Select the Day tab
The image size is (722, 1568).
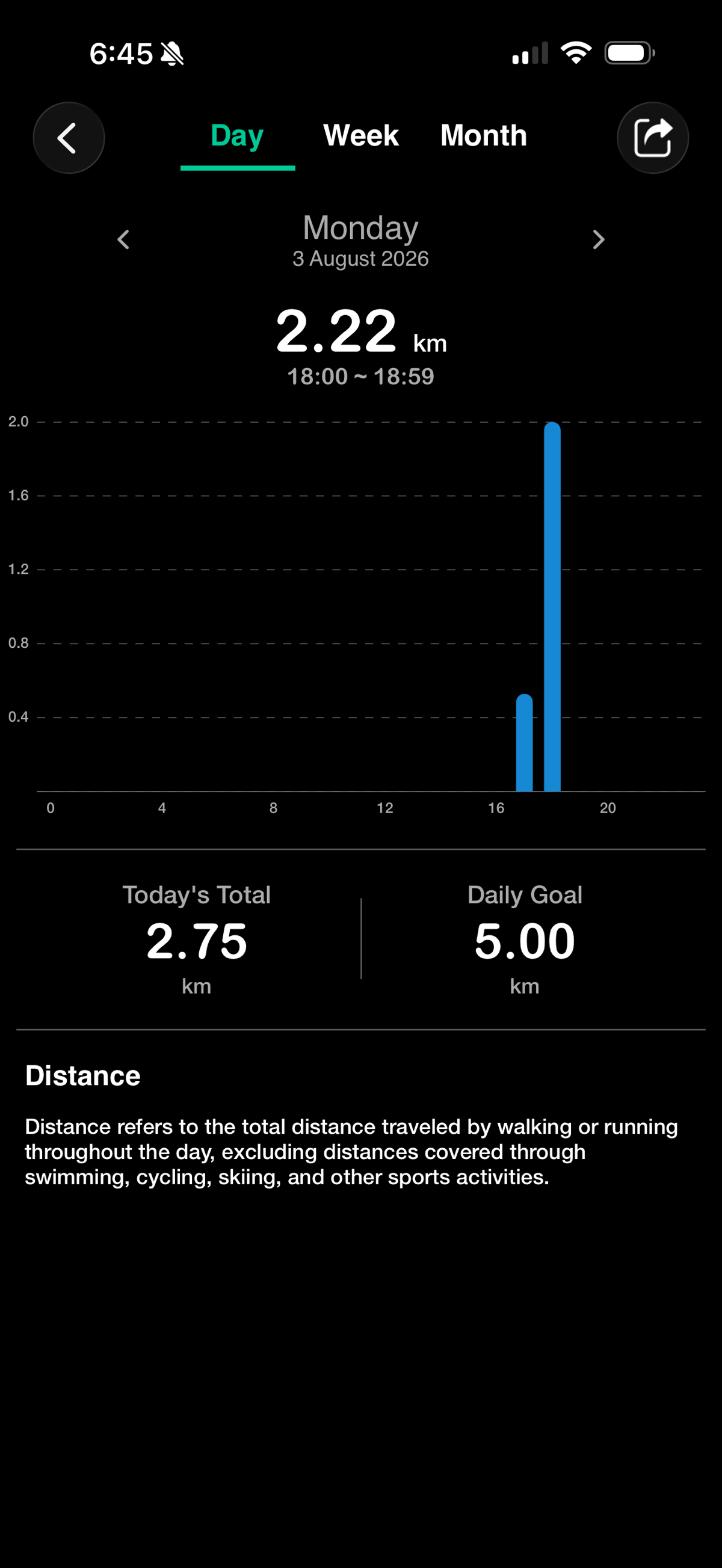(x=238, y=135)
